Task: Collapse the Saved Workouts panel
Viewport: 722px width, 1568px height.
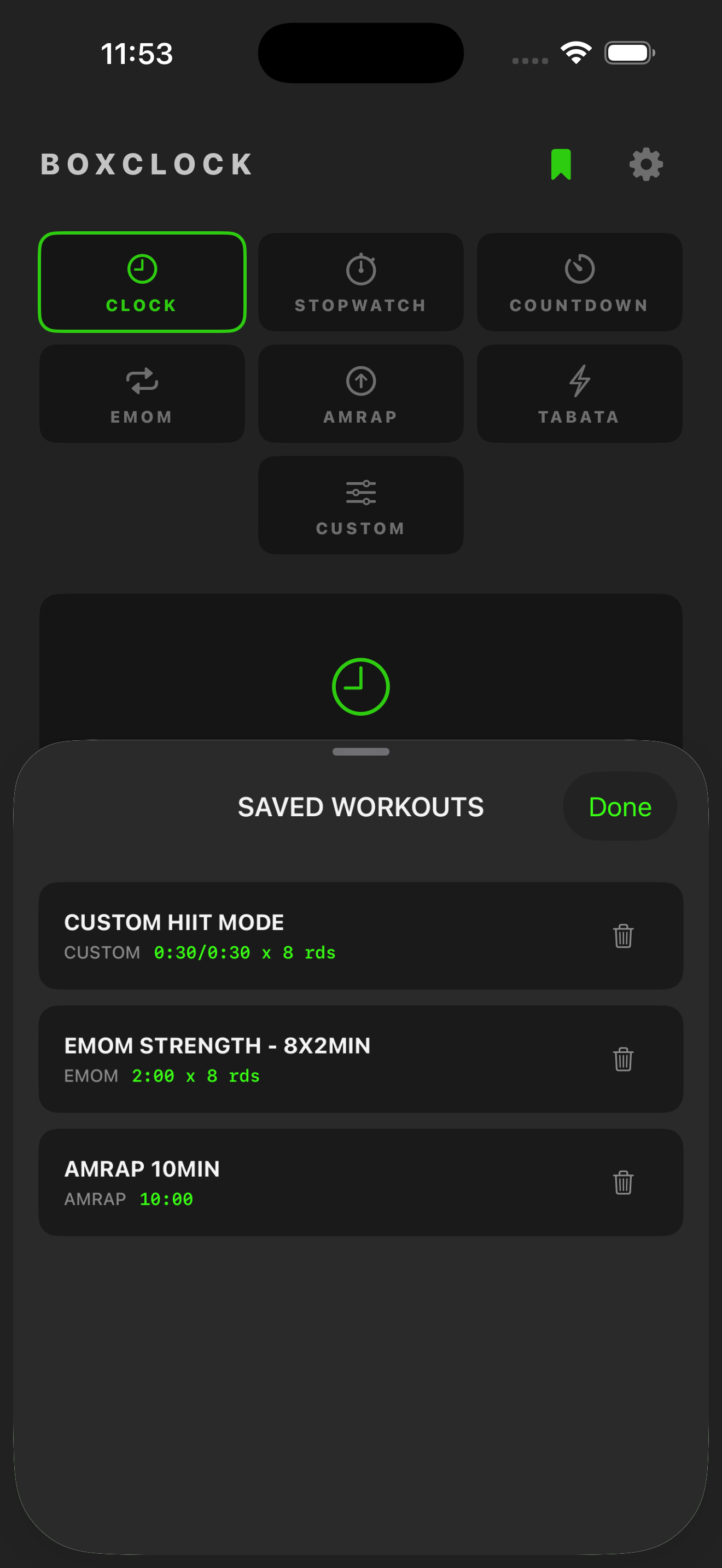Action: click(361, 752)
